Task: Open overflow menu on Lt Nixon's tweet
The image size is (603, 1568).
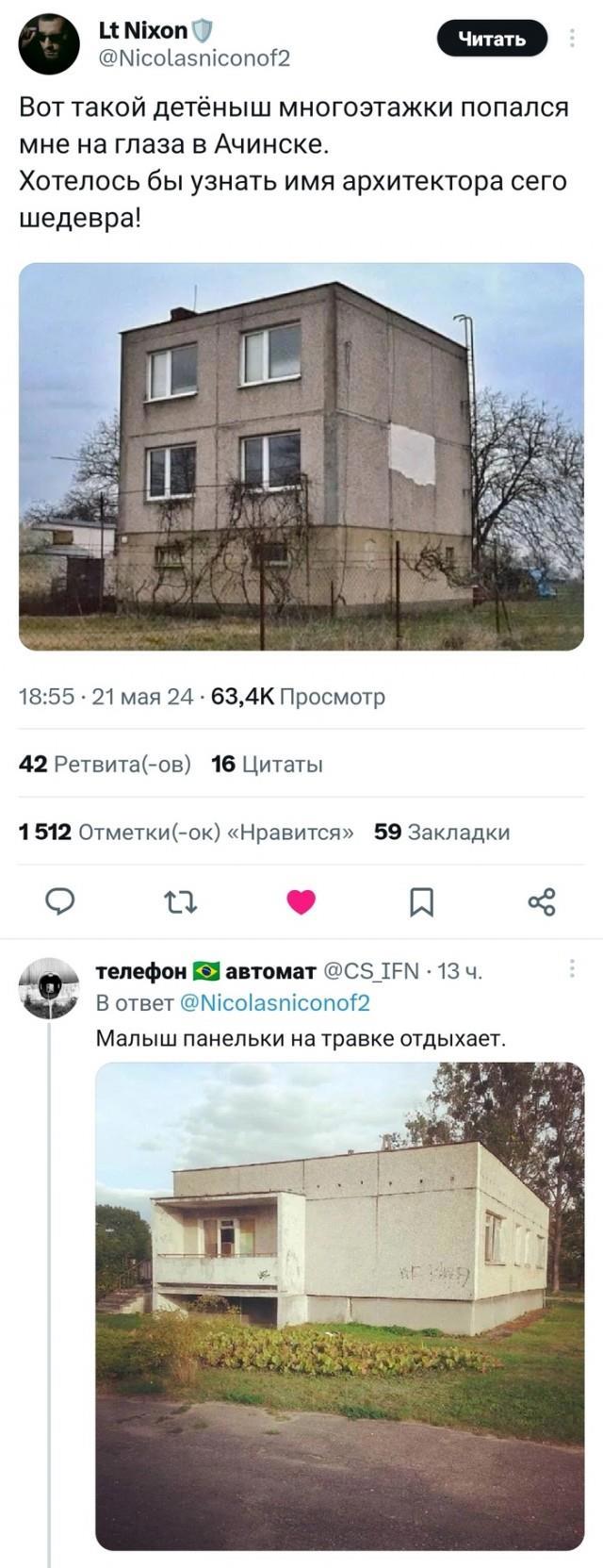Action: [x=572, y=39]
